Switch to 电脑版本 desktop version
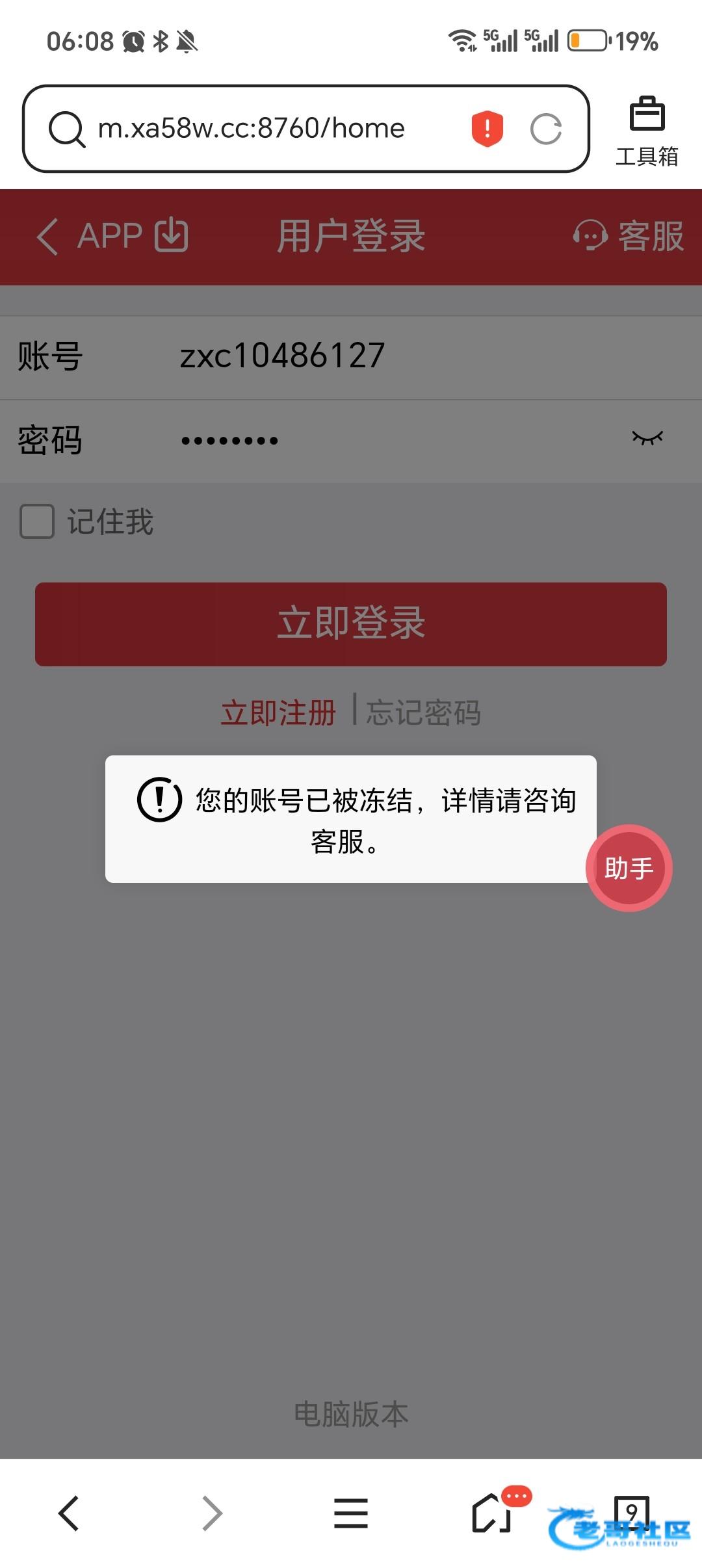This screenshot has width=702, height=1568. 351,1415
